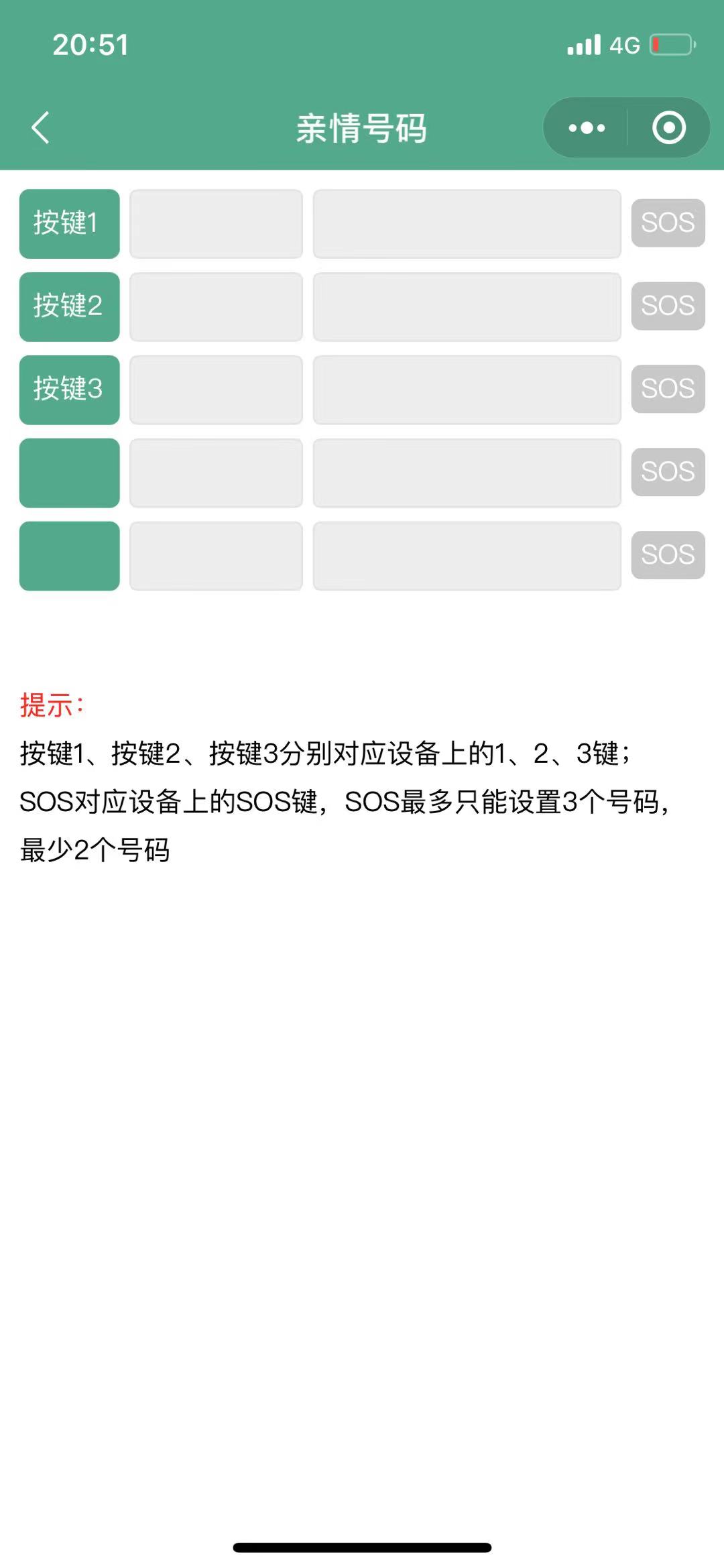
Task: Tap the phone number field for 按键3
Action: click(467, 389)
